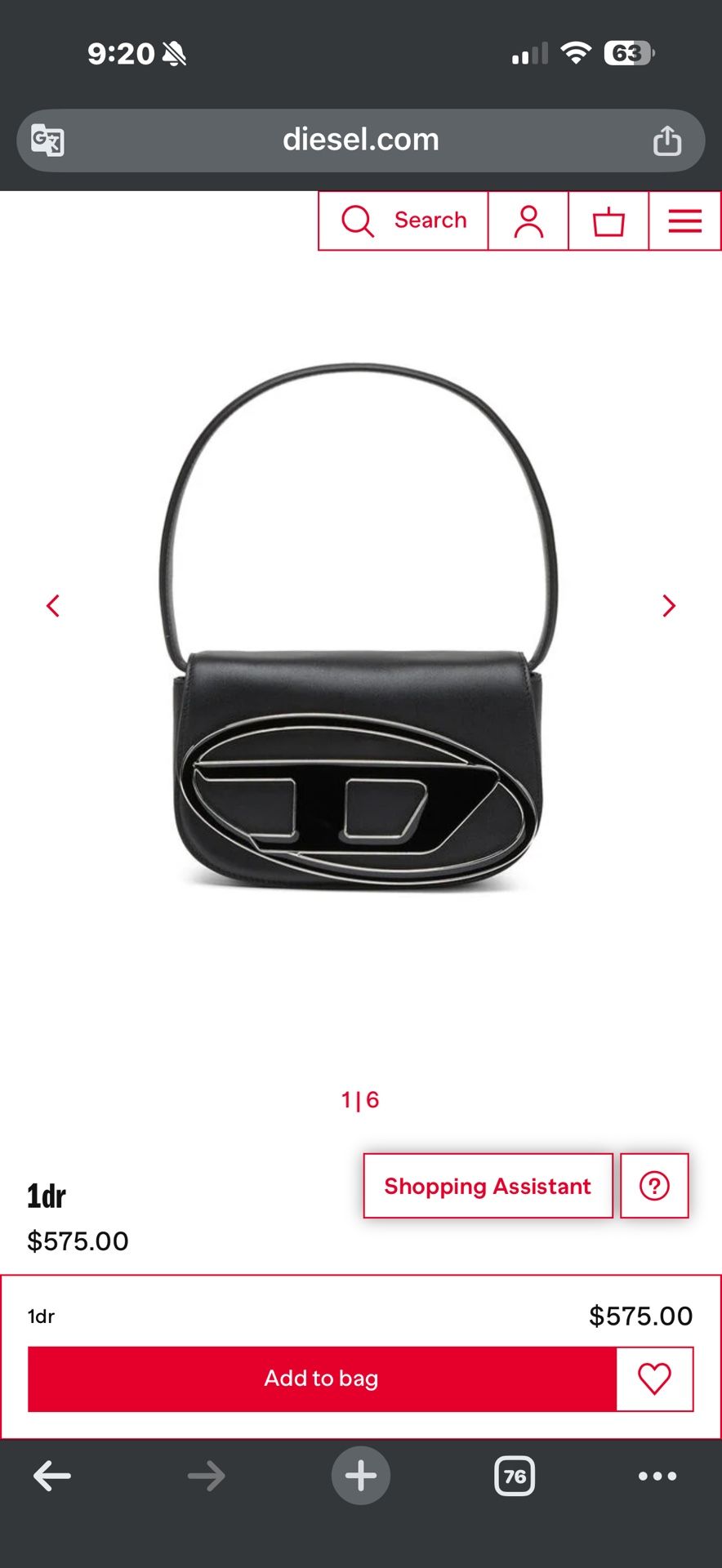Open the tab switcher showing 76 tabs

click(514, 1475)
